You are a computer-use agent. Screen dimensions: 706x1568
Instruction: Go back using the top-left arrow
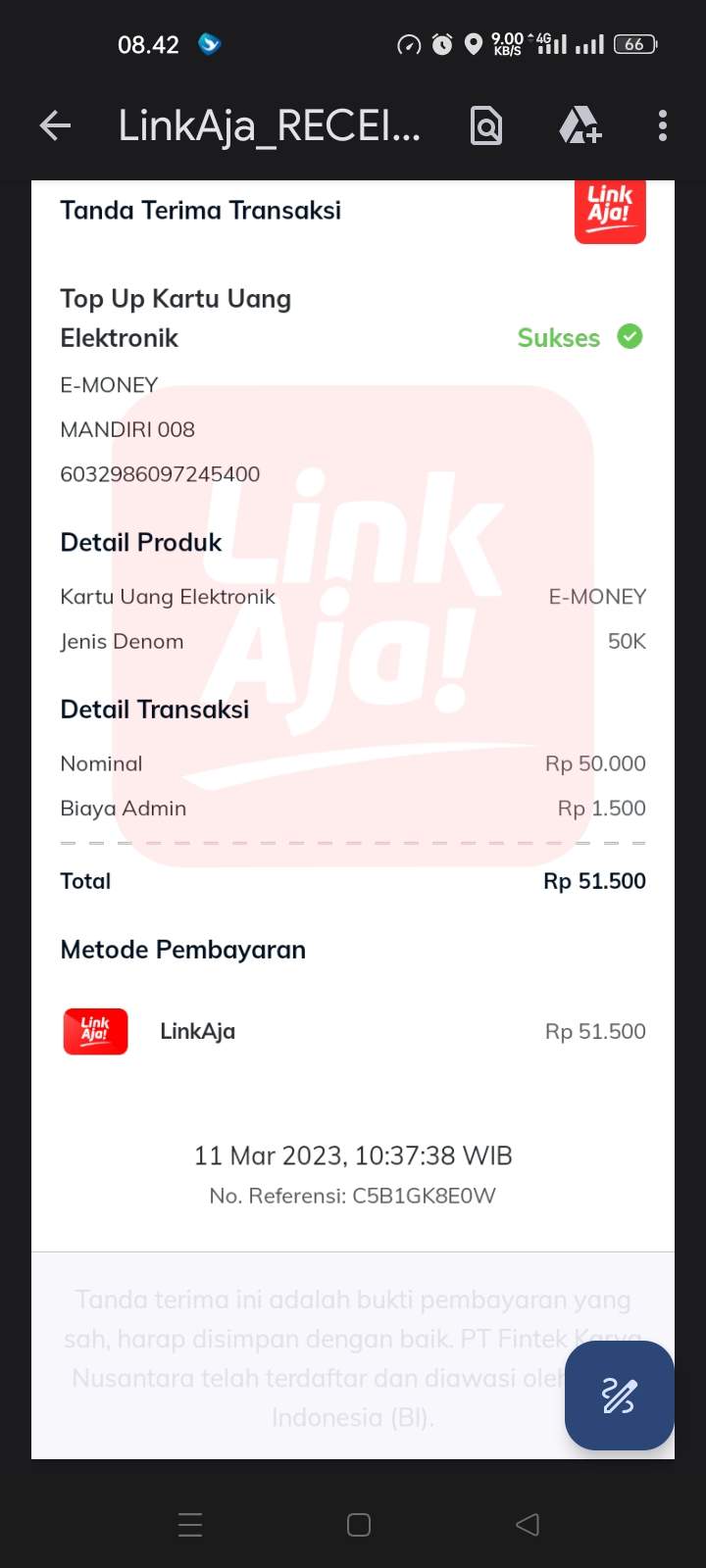[55, 125]
